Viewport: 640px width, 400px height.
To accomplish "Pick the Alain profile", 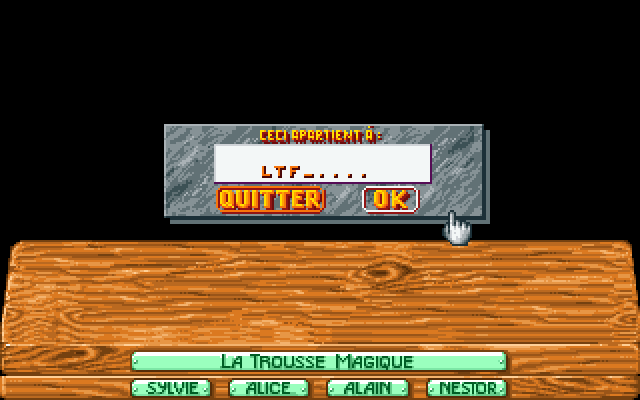I will click(368, 388).
